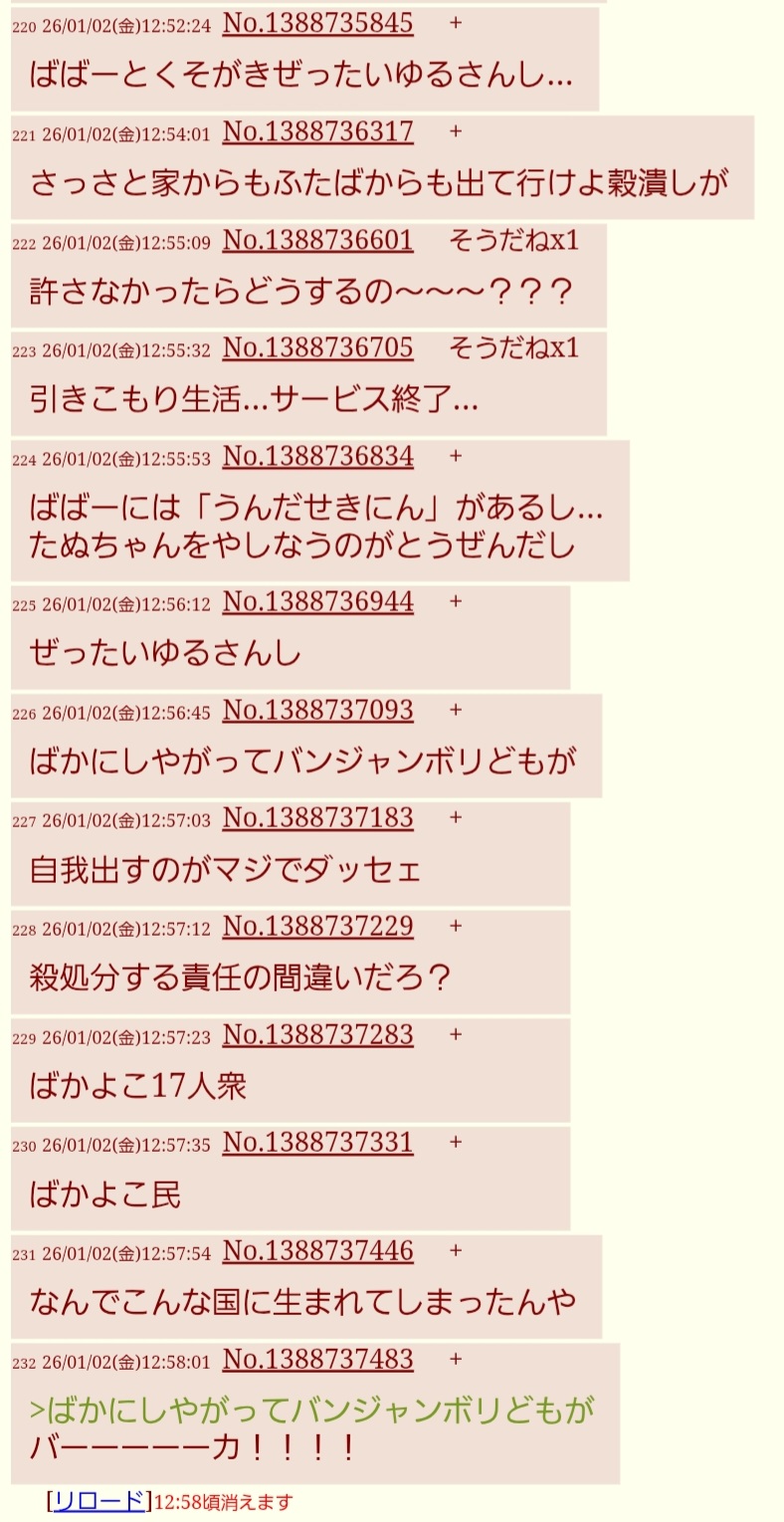The width and height of the screenshot is (784, 1522).
Task: Select post No.1388736601 link
Action: point(317,240)
